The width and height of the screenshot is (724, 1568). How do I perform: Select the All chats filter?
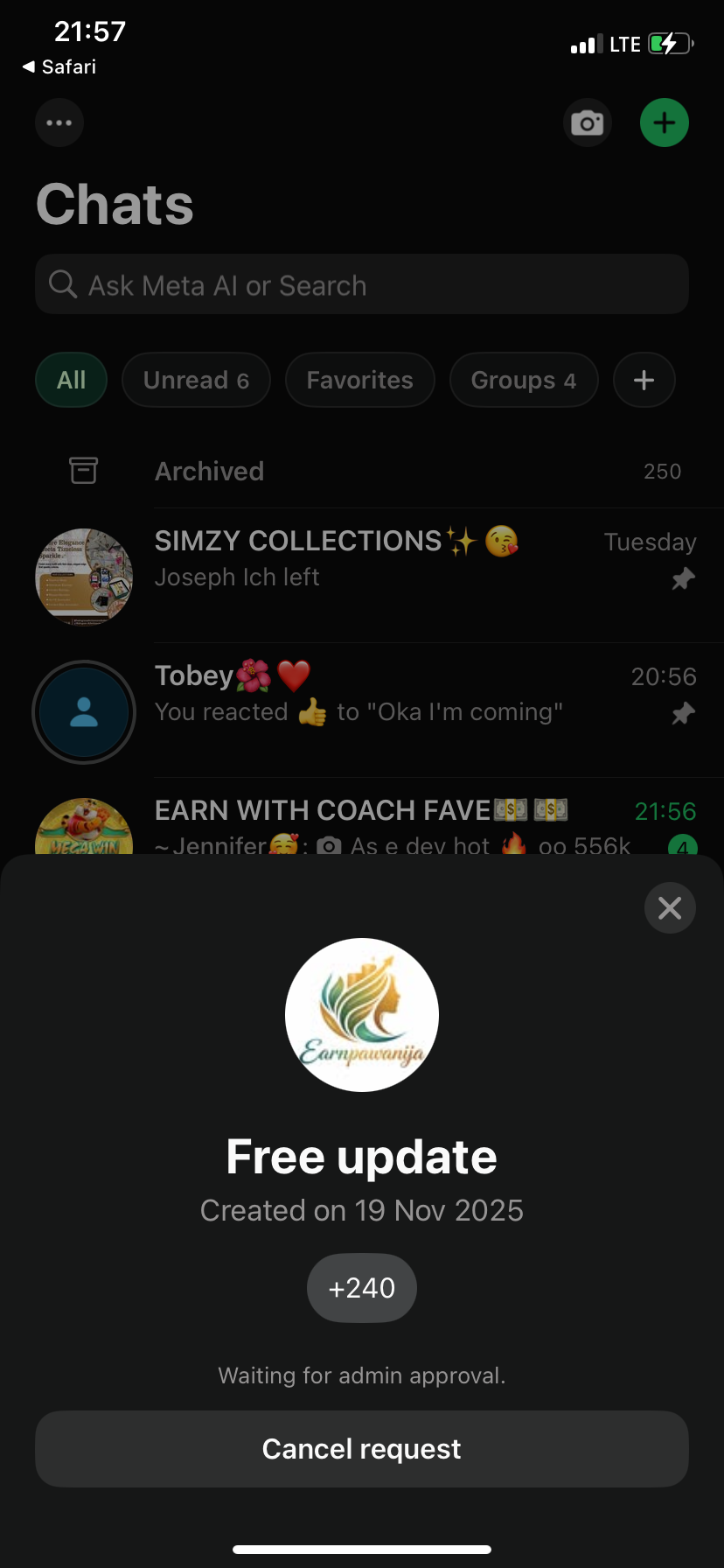coord(71,381)
